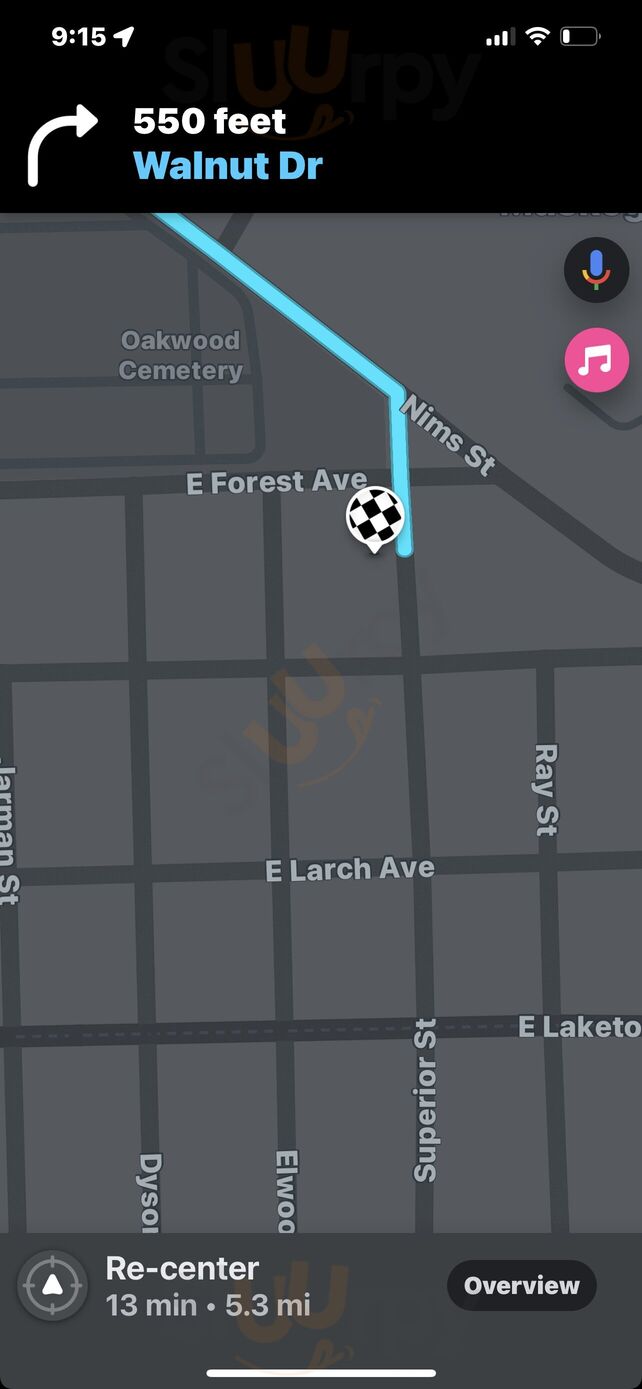Tap the voice command microphone button

pyautogui.click(x=596, y=270)
